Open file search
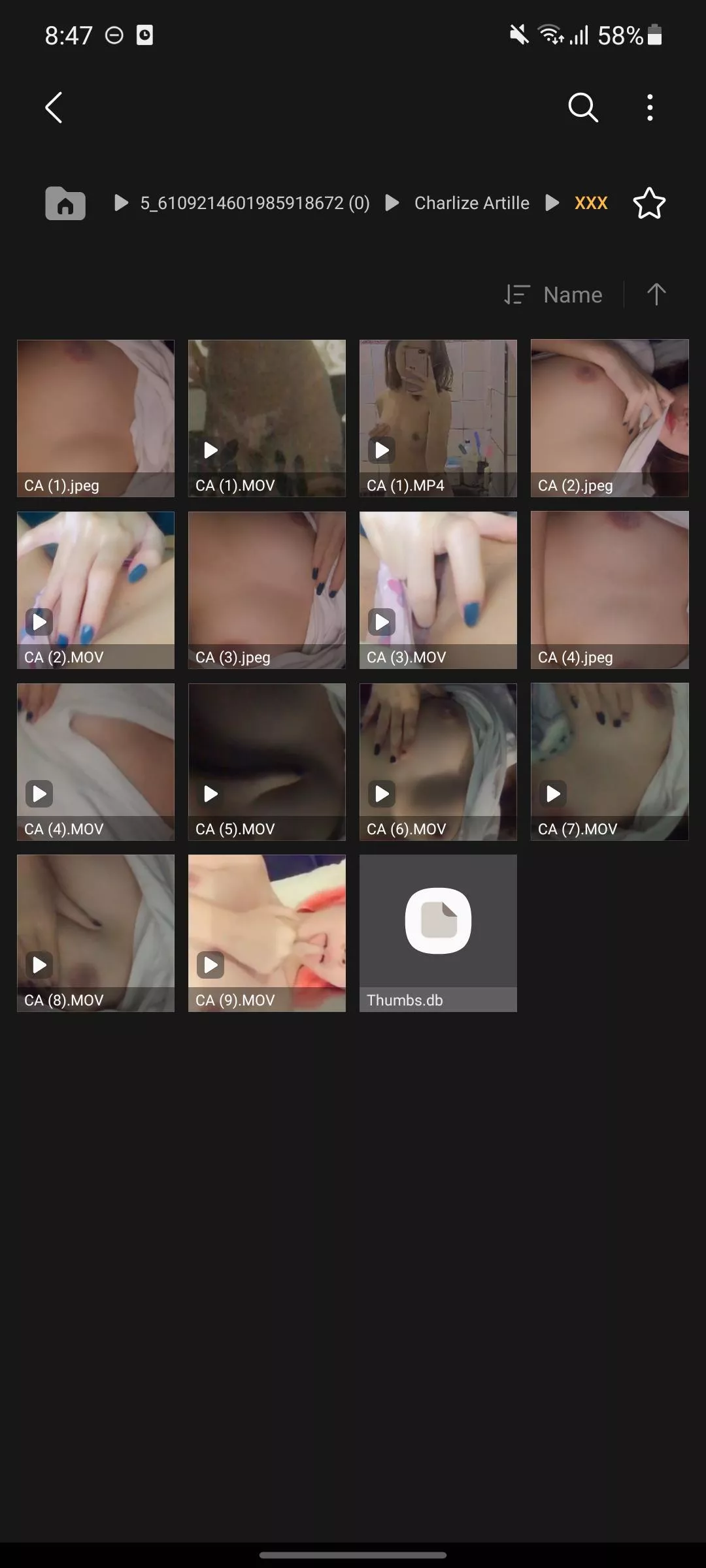Image resolution: width=706 pixels, height=1568 pixels. tap(582, 107)
